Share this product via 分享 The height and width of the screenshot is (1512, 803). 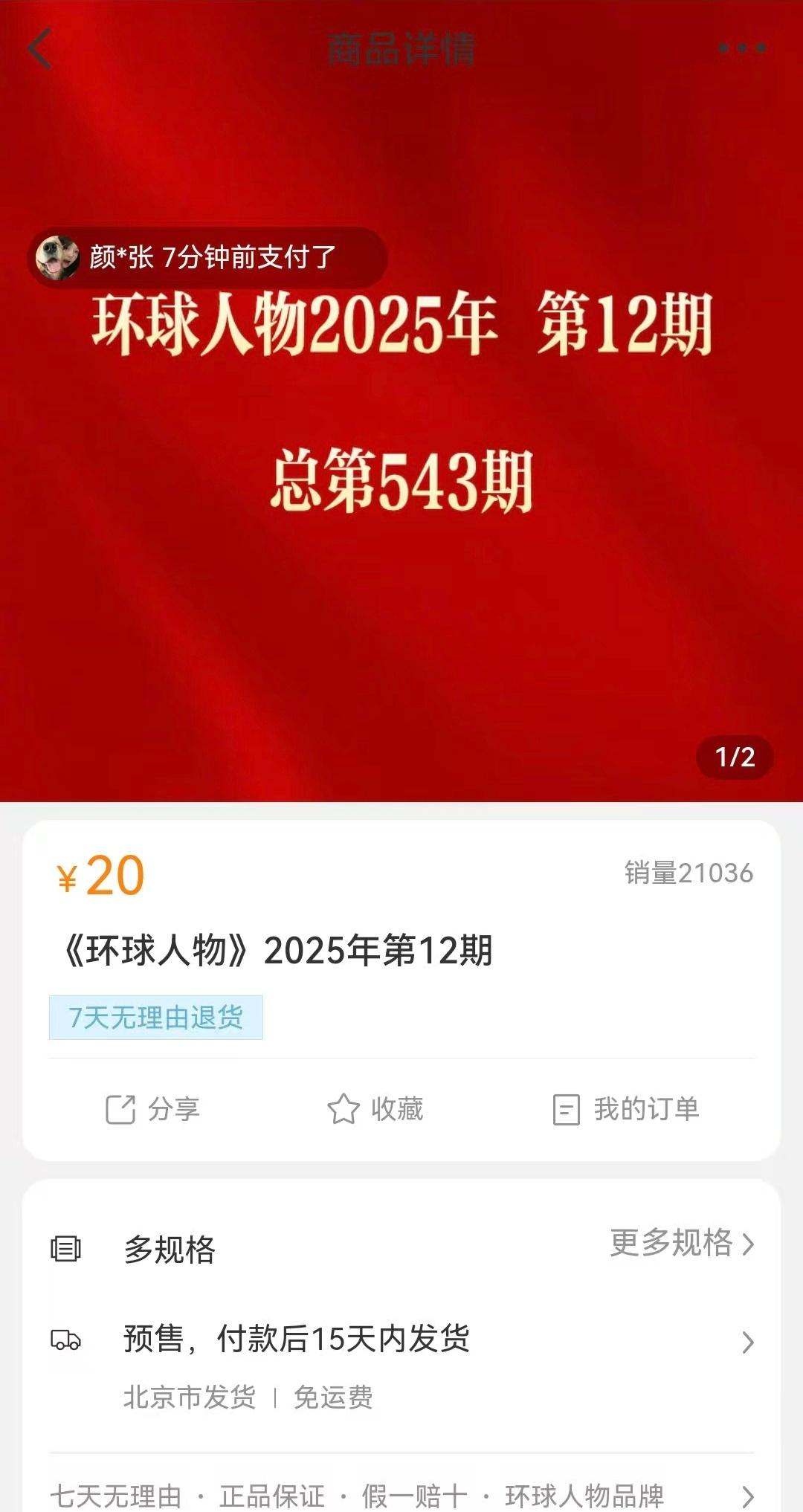pos(152,1109)
